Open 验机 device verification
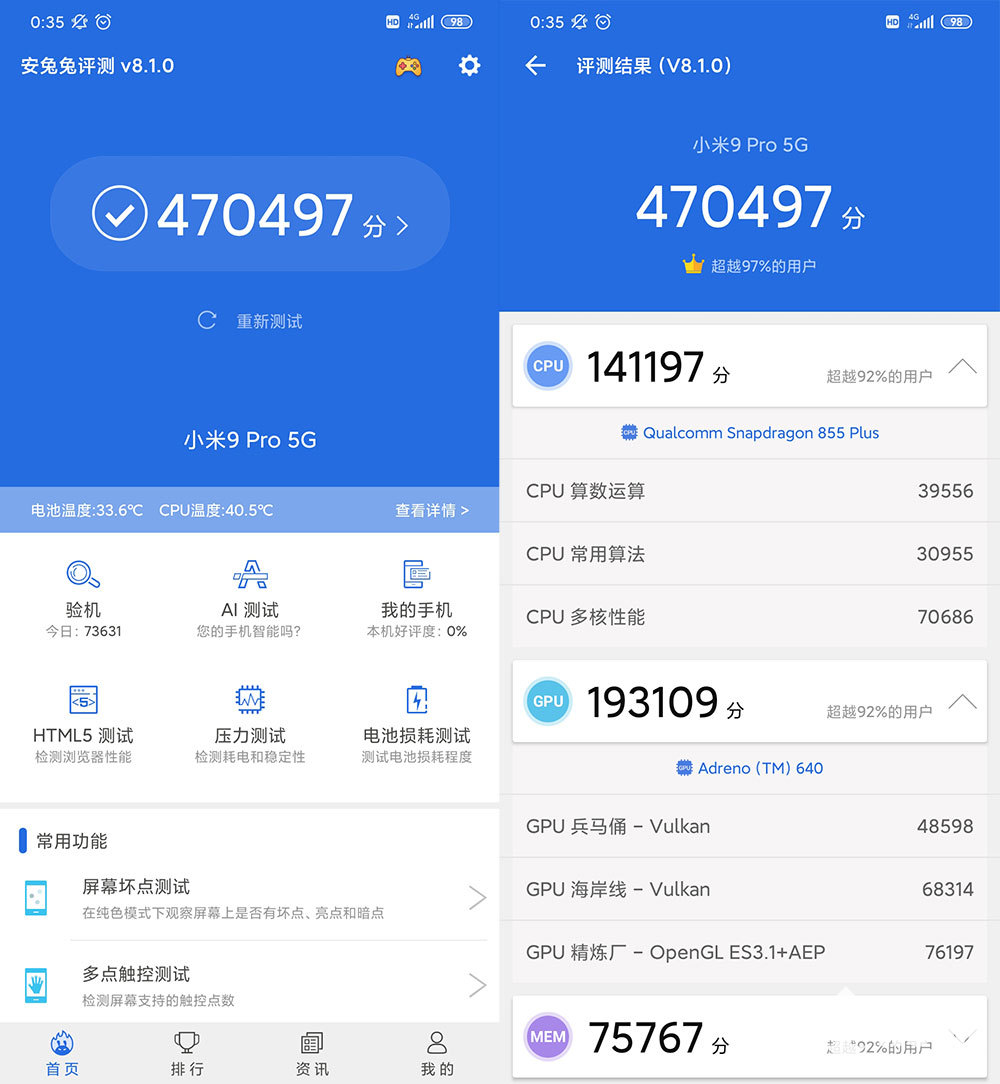The height and width of the screenshot is (1084, 1000). (83, 597)
